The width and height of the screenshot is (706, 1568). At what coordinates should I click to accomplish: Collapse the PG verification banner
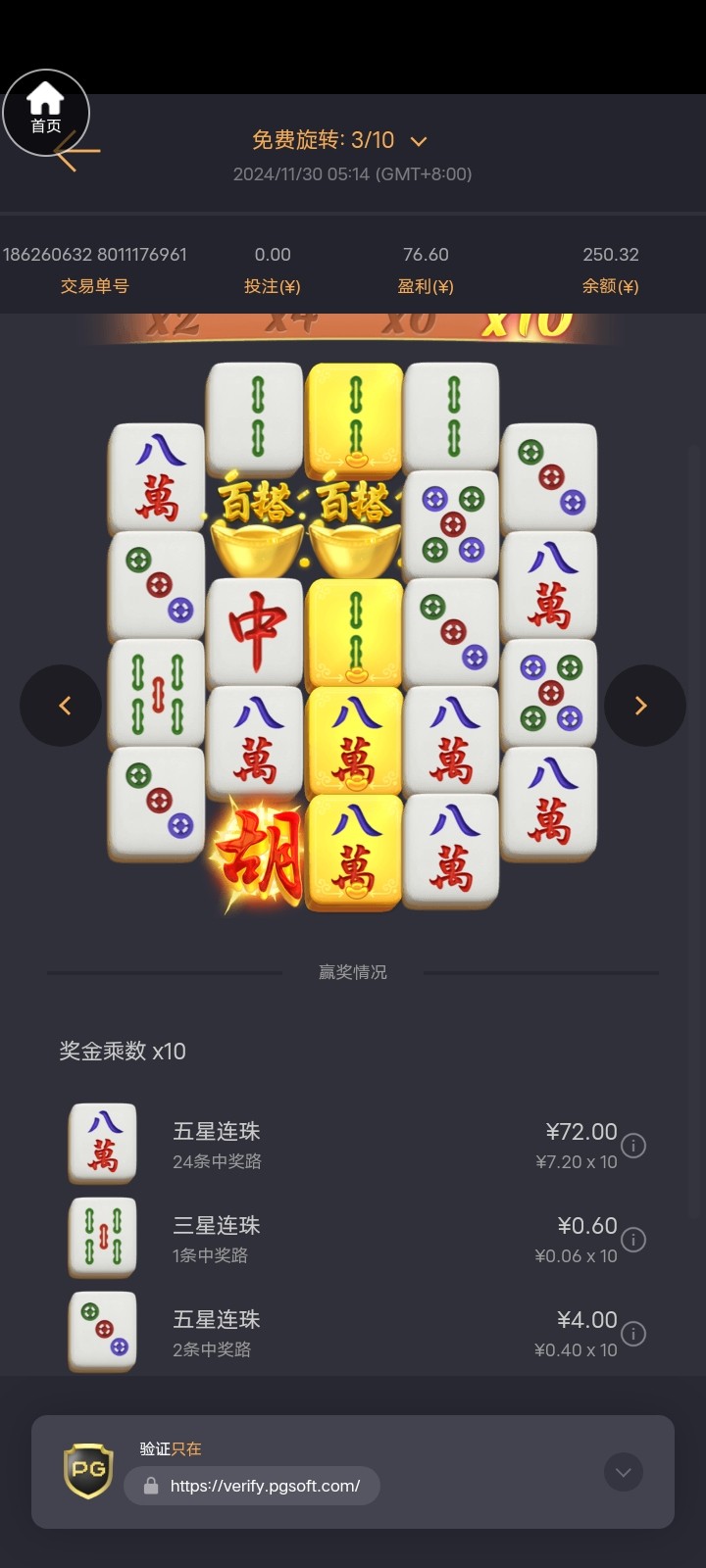pyautogui.click(x=623, y=1472)
